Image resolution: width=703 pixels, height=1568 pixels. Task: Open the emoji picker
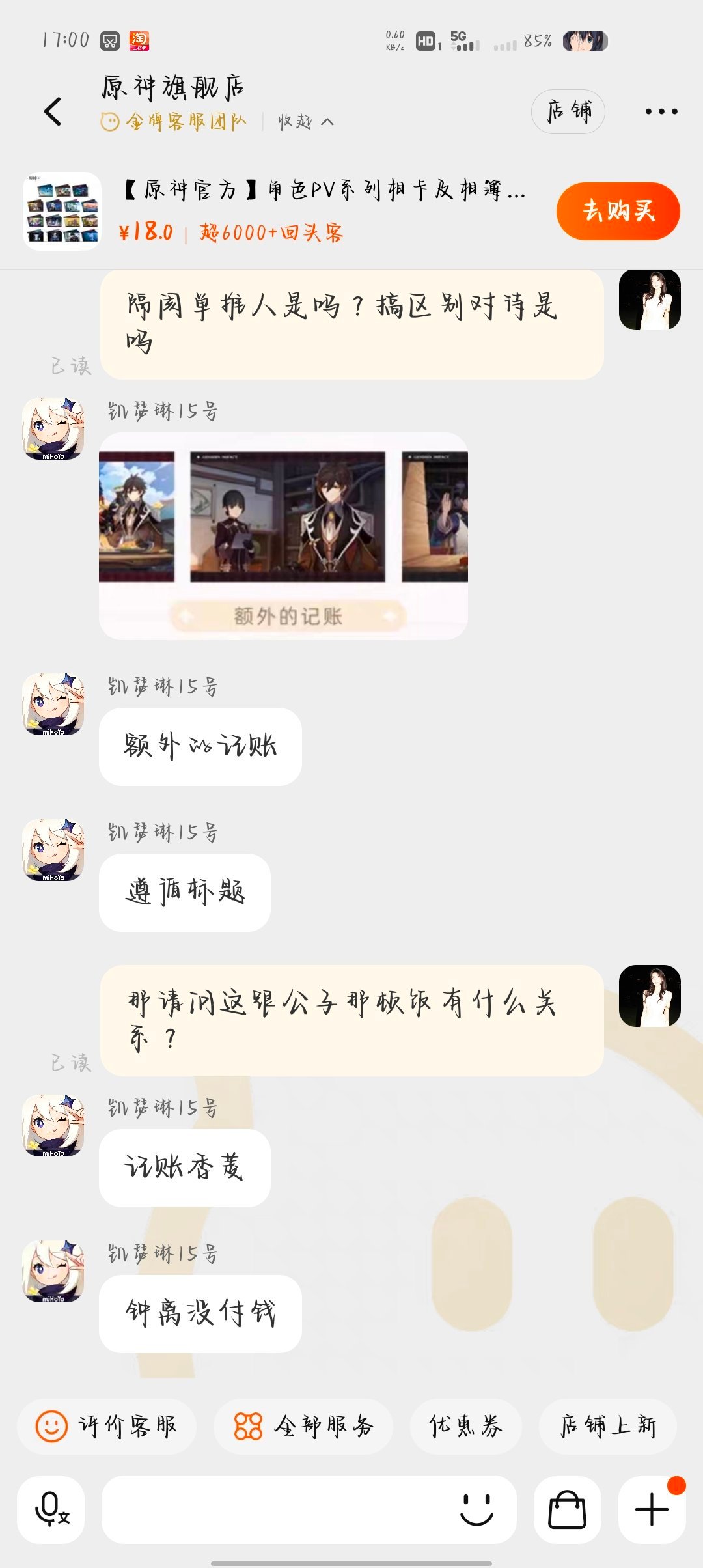point(477,1509)
